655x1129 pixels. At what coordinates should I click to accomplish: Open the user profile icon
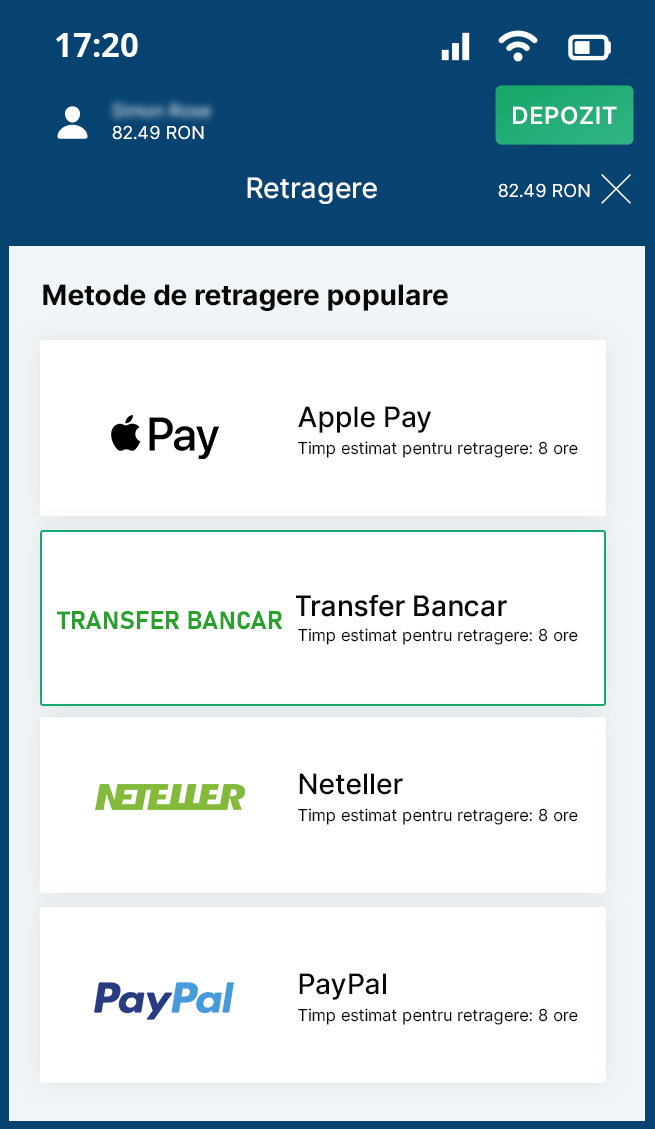[73, 122]
